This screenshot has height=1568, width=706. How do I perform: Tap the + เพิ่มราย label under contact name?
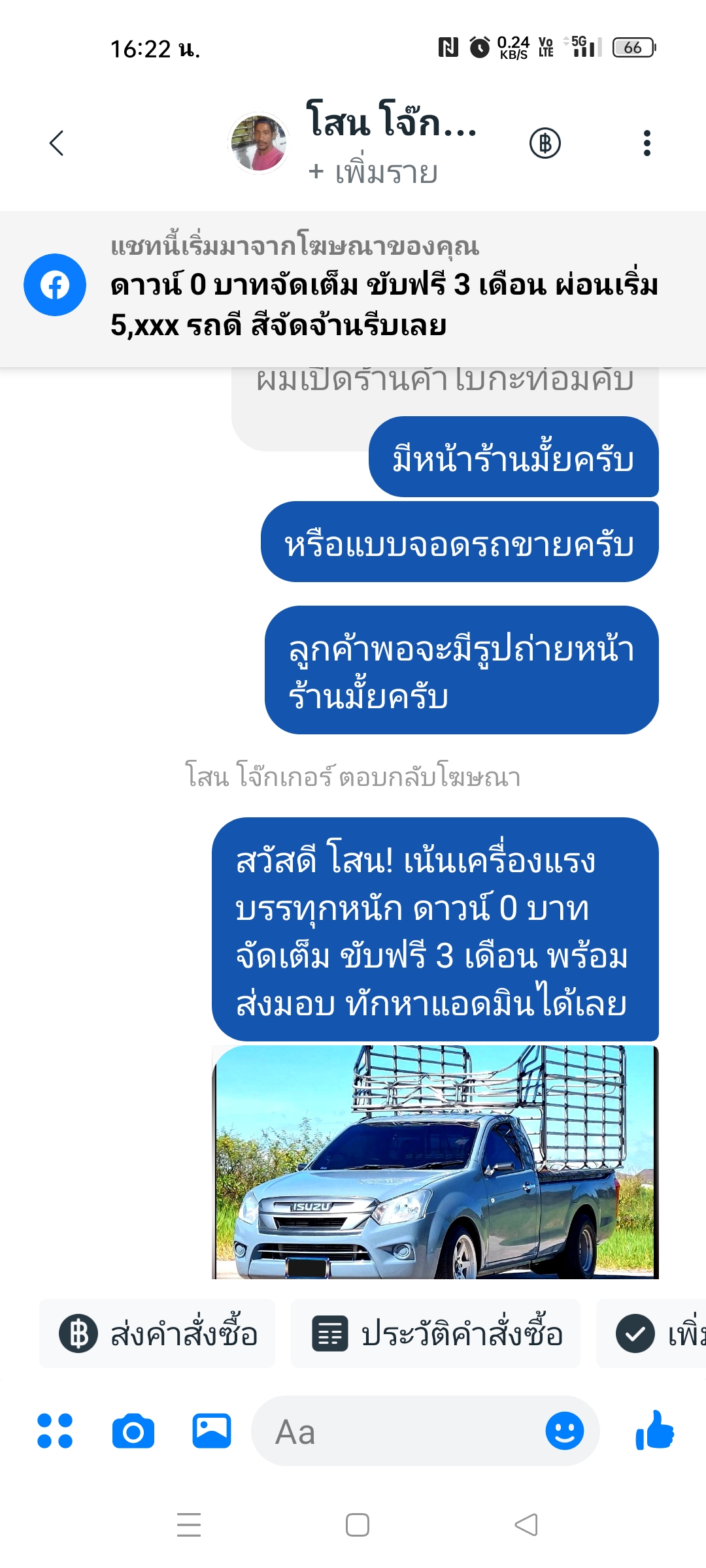point(373,172)
